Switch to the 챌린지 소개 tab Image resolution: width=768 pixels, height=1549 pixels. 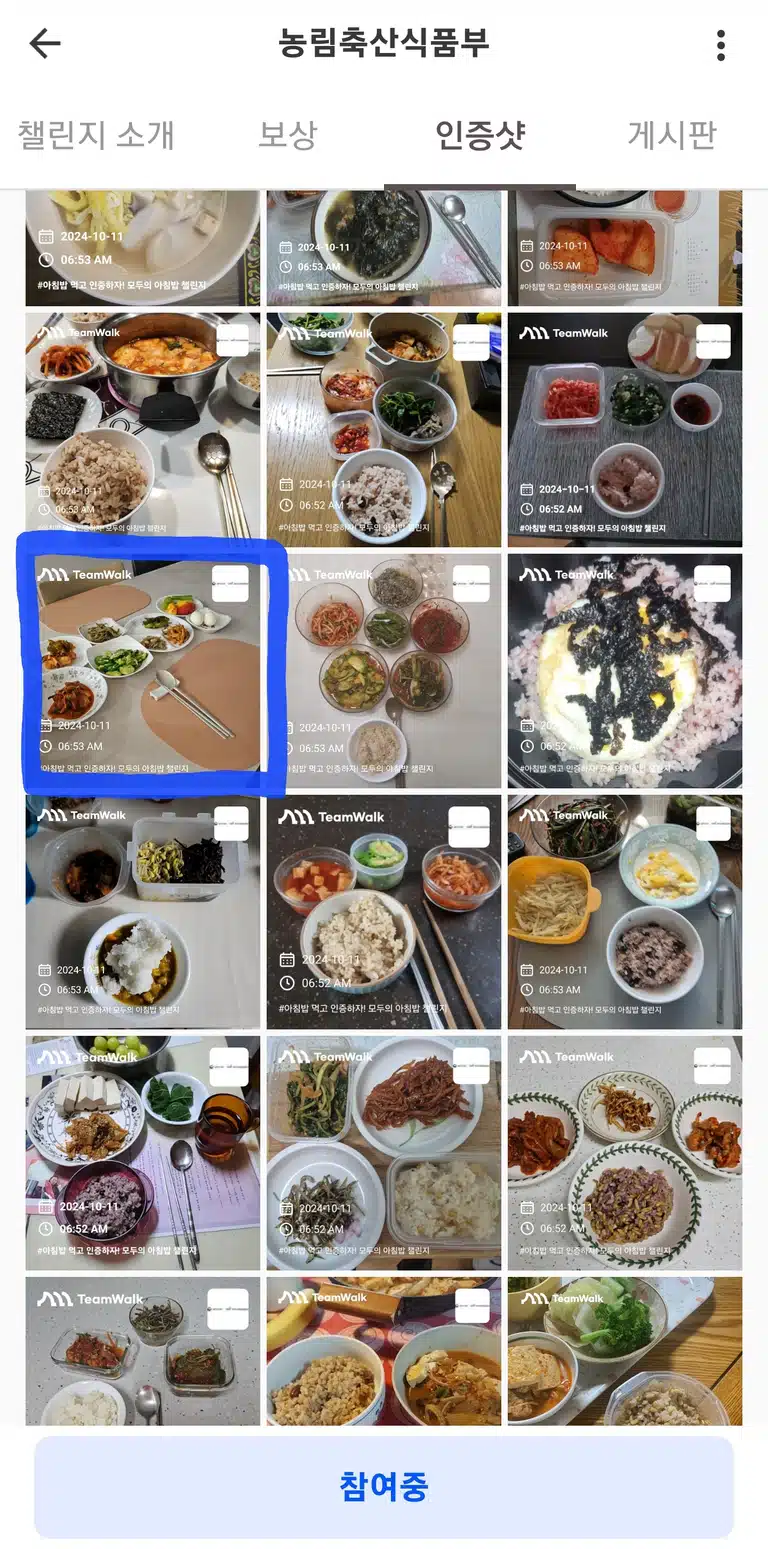coord(96,135)
